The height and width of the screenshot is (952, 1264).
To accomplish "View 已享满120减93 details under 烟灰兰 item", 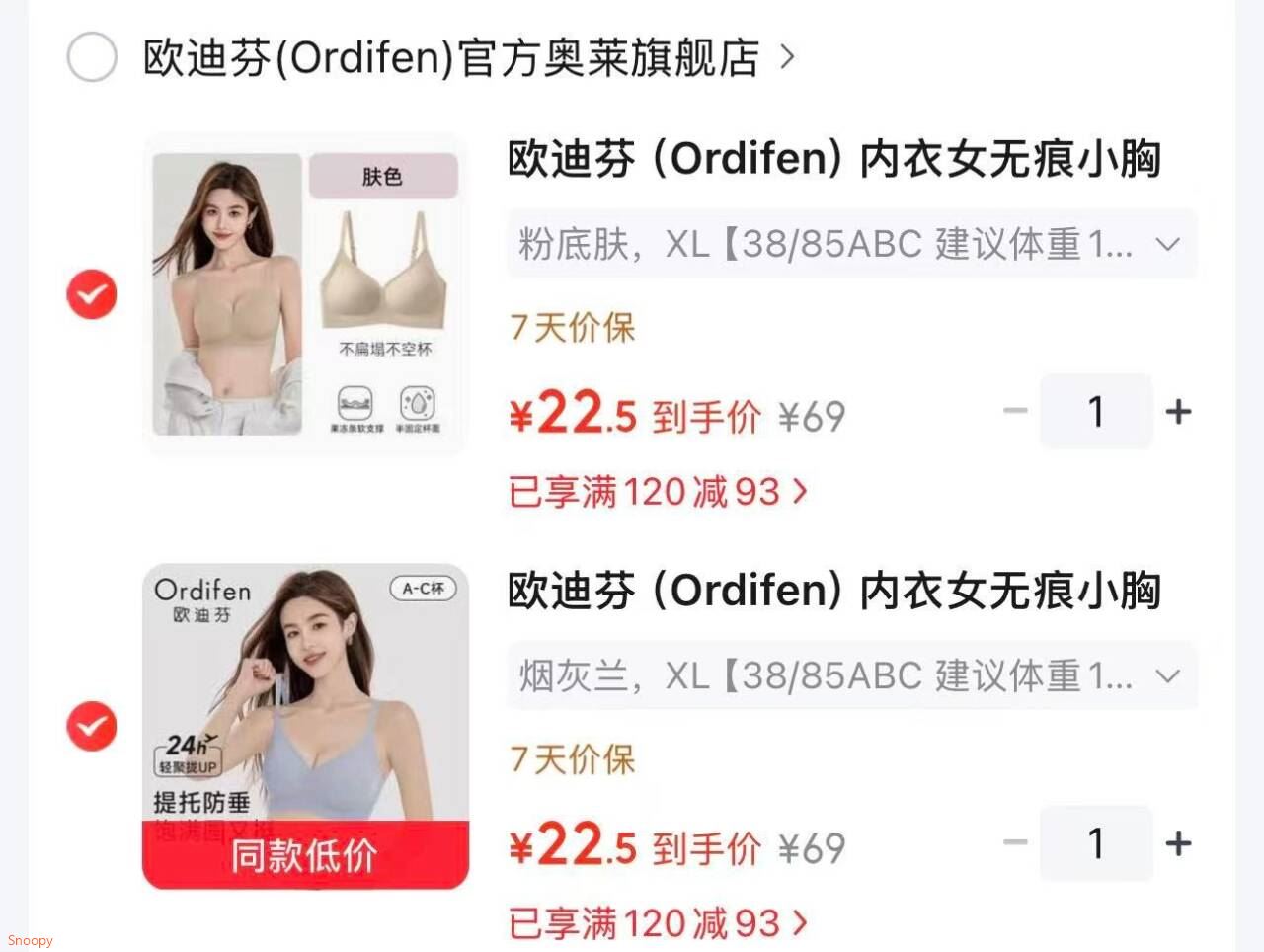I will (658, 923).
